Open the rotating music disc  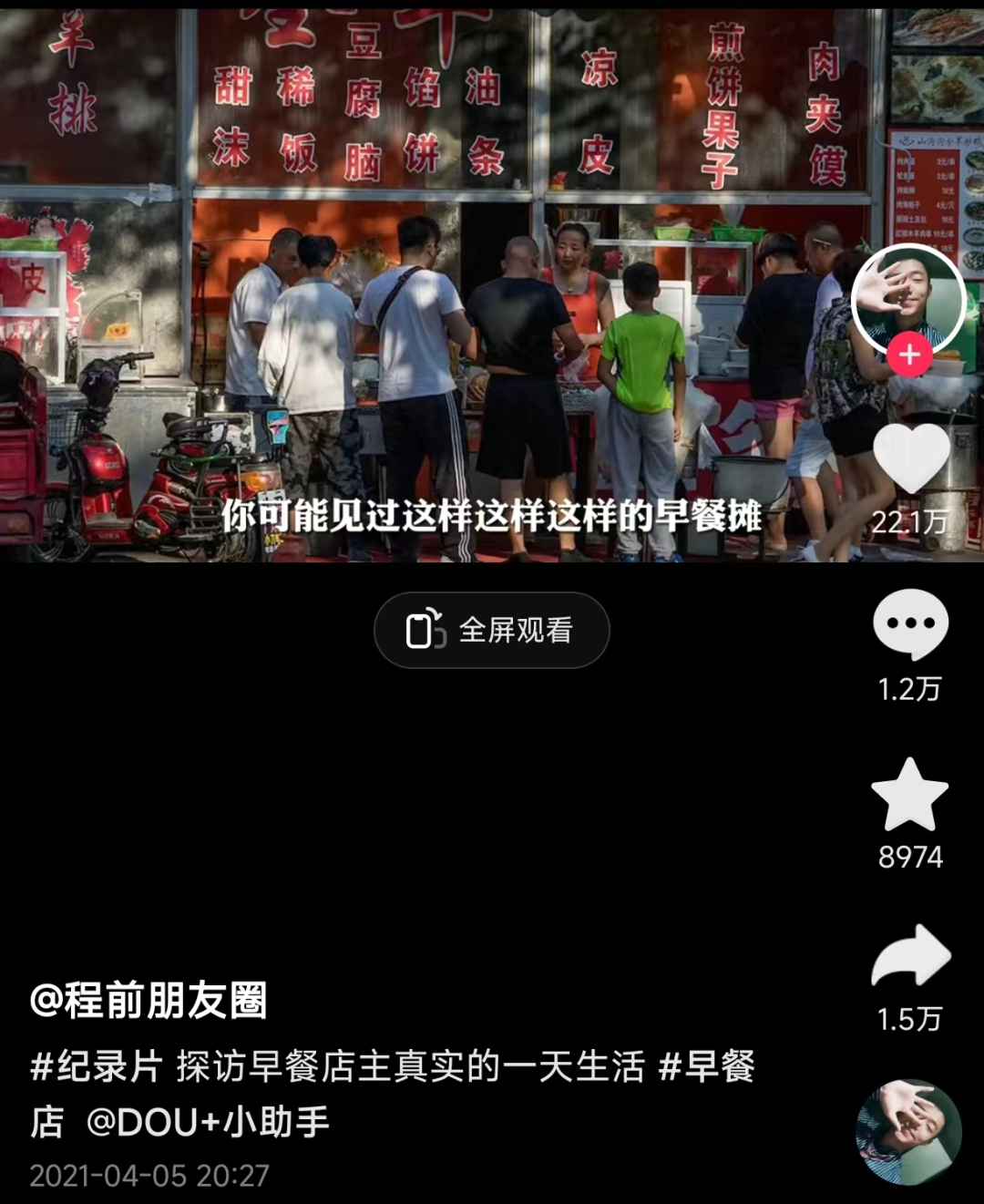[x=908, y=1133]
